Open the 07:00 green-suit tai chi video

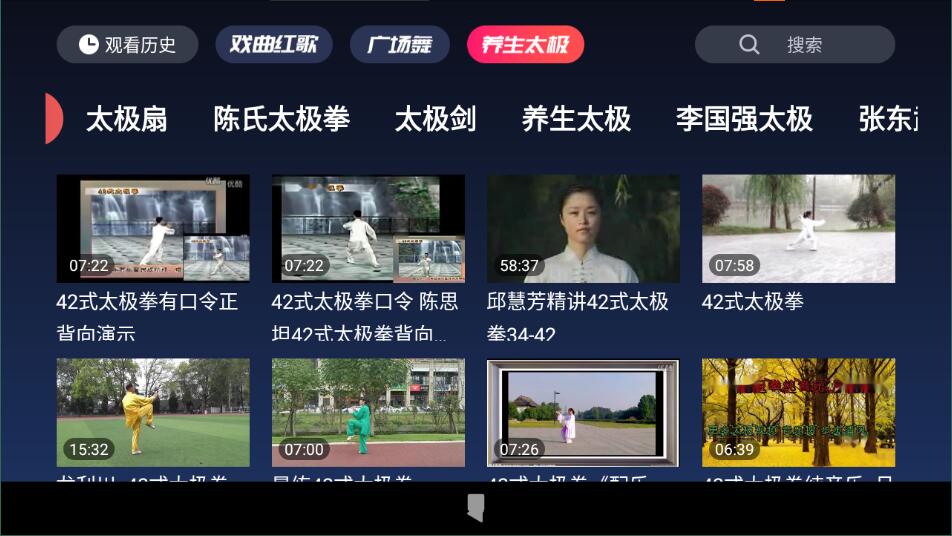coord(368,412)
